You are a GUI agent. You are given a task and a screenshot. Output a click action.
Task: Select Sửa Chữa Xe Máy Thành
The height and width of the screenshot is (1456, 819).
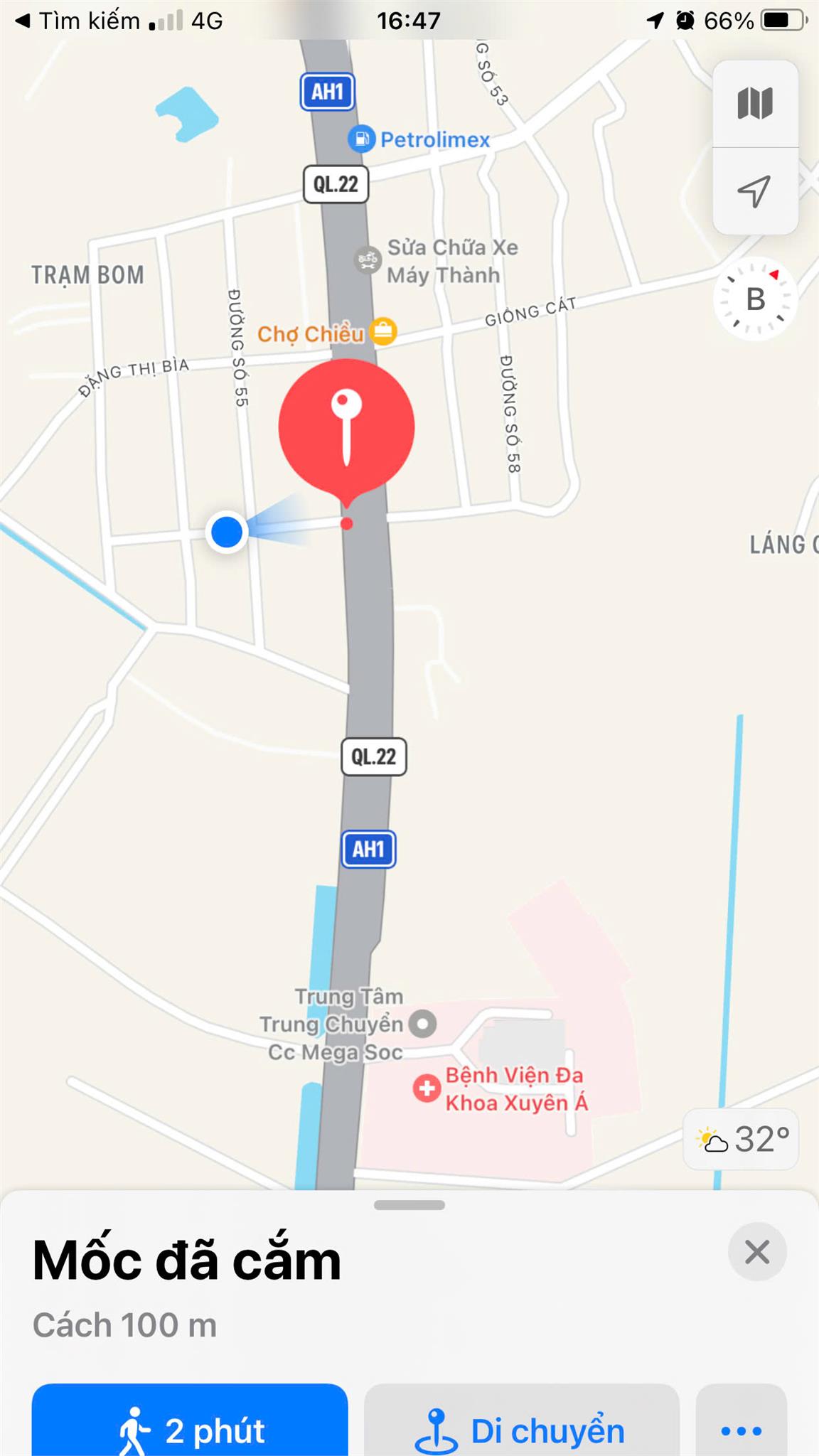click(x=368, y=260)
